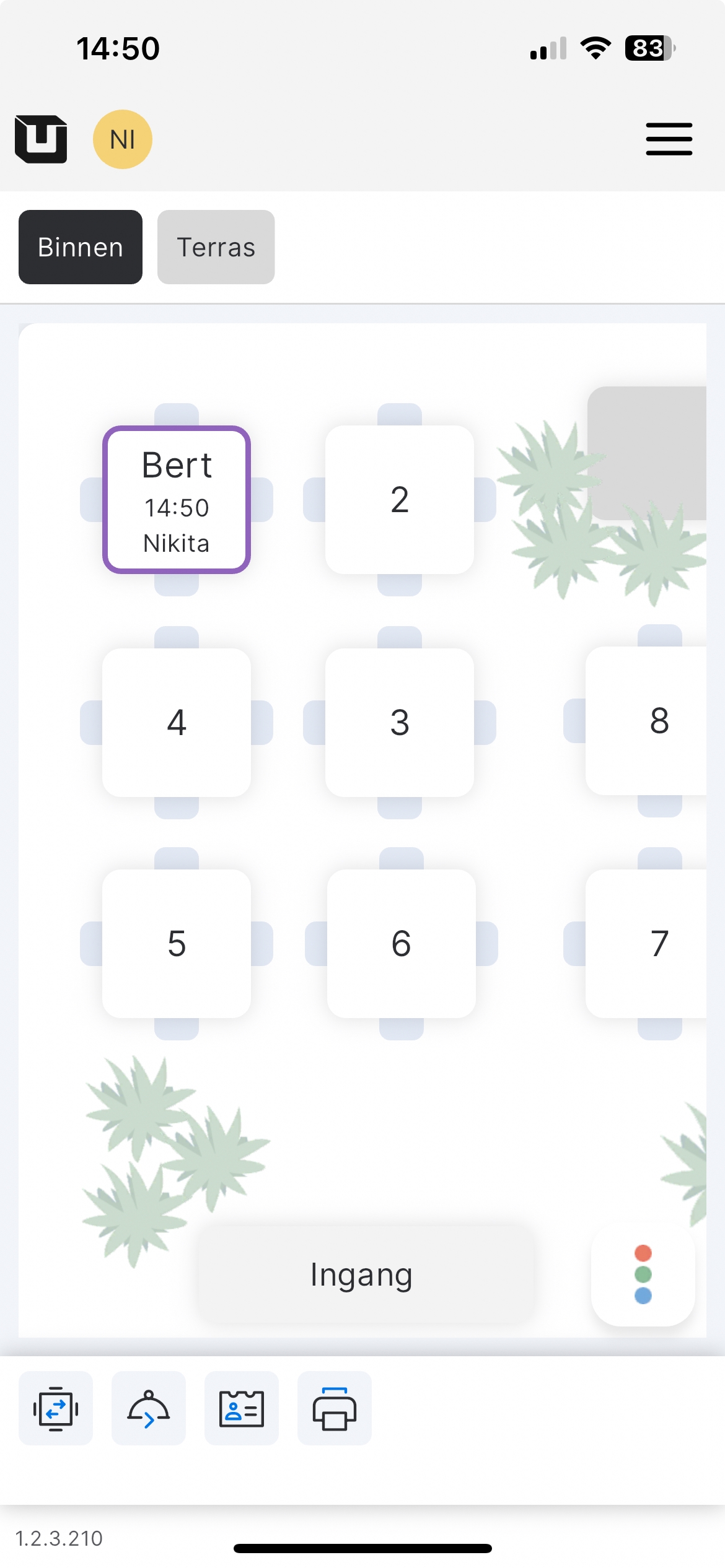Viewport: 725px width, 1568px height.
Task: Open table 6
Action: point(401,944)
